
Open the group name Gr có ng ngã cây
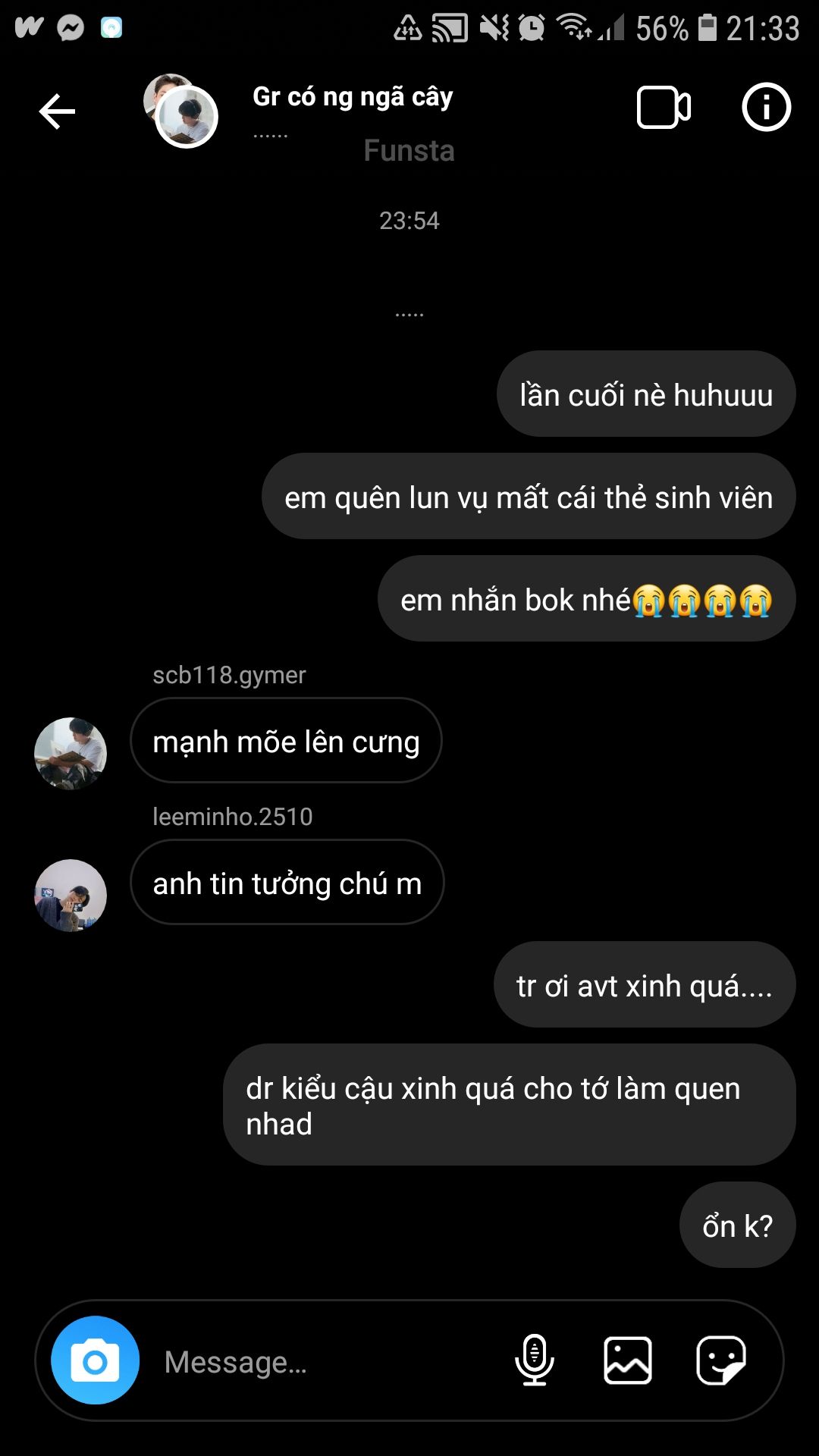(x=353, y=97)
